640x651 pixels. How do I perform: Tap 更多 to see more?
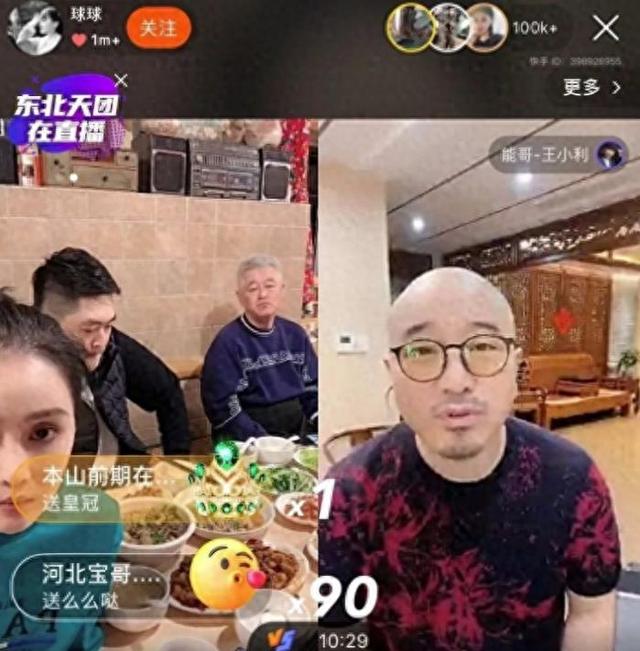point(590,88)
